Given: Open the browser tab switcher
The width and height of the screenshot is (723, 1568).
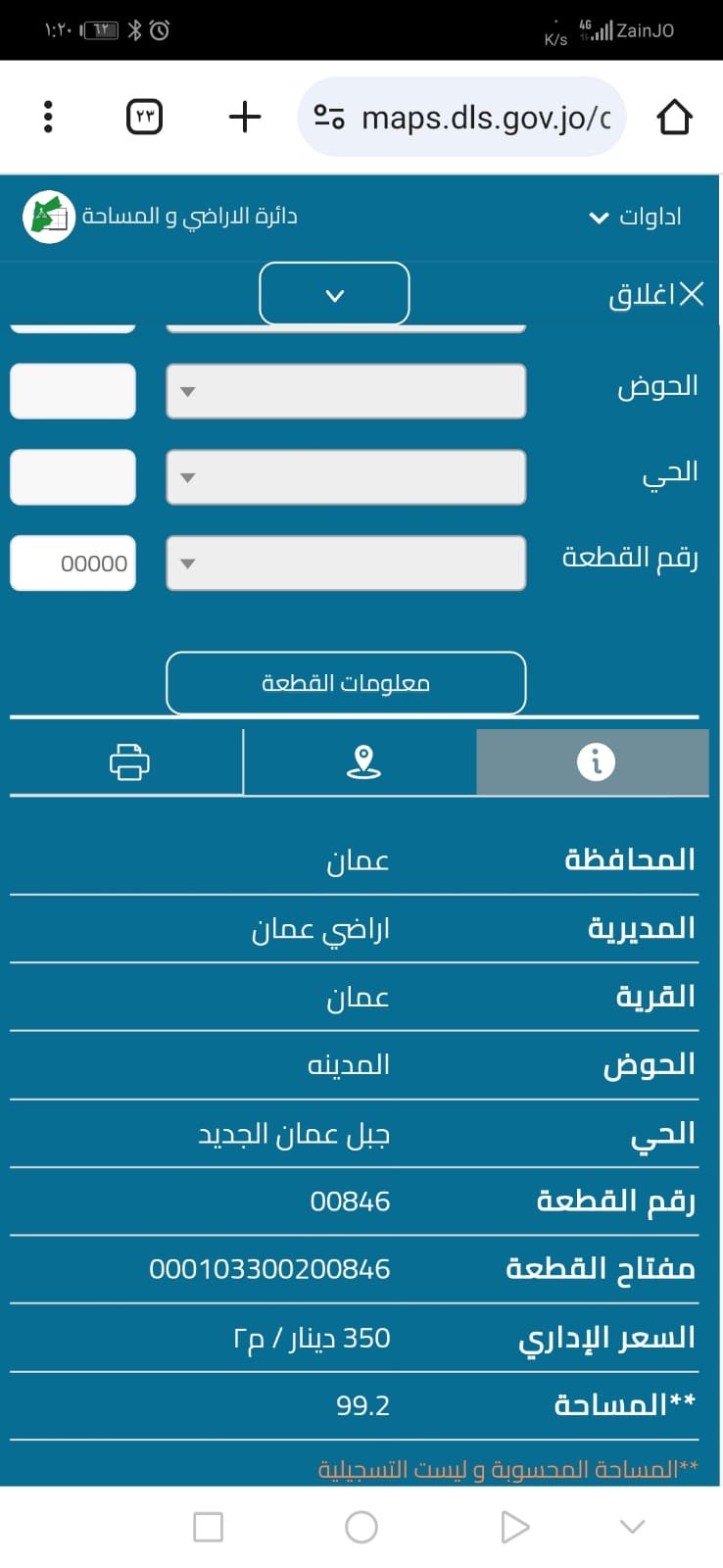Looking at the screenshot, I should point(144,117).
